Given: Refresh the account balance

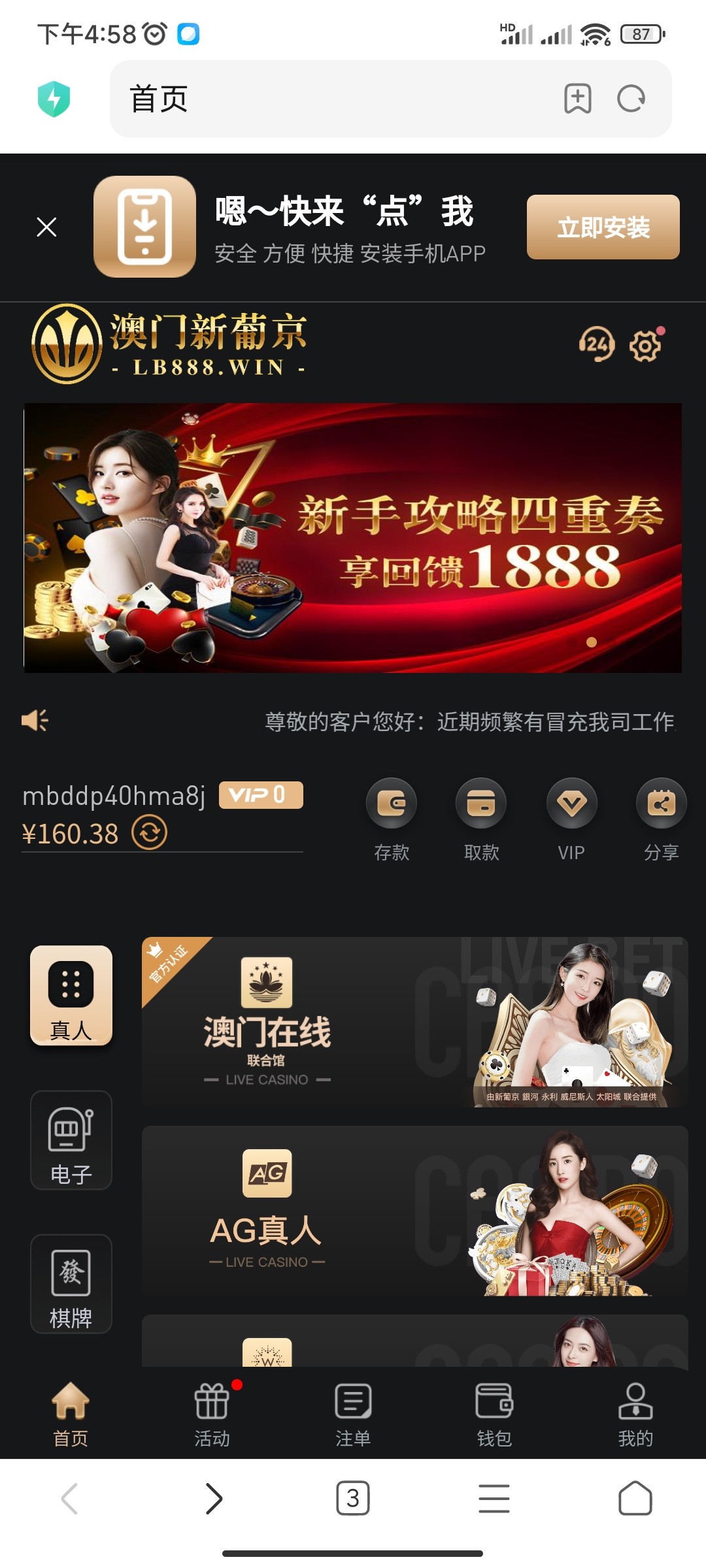Looking at the screenshot, I should pyautogui.click(x=150, y=834).
